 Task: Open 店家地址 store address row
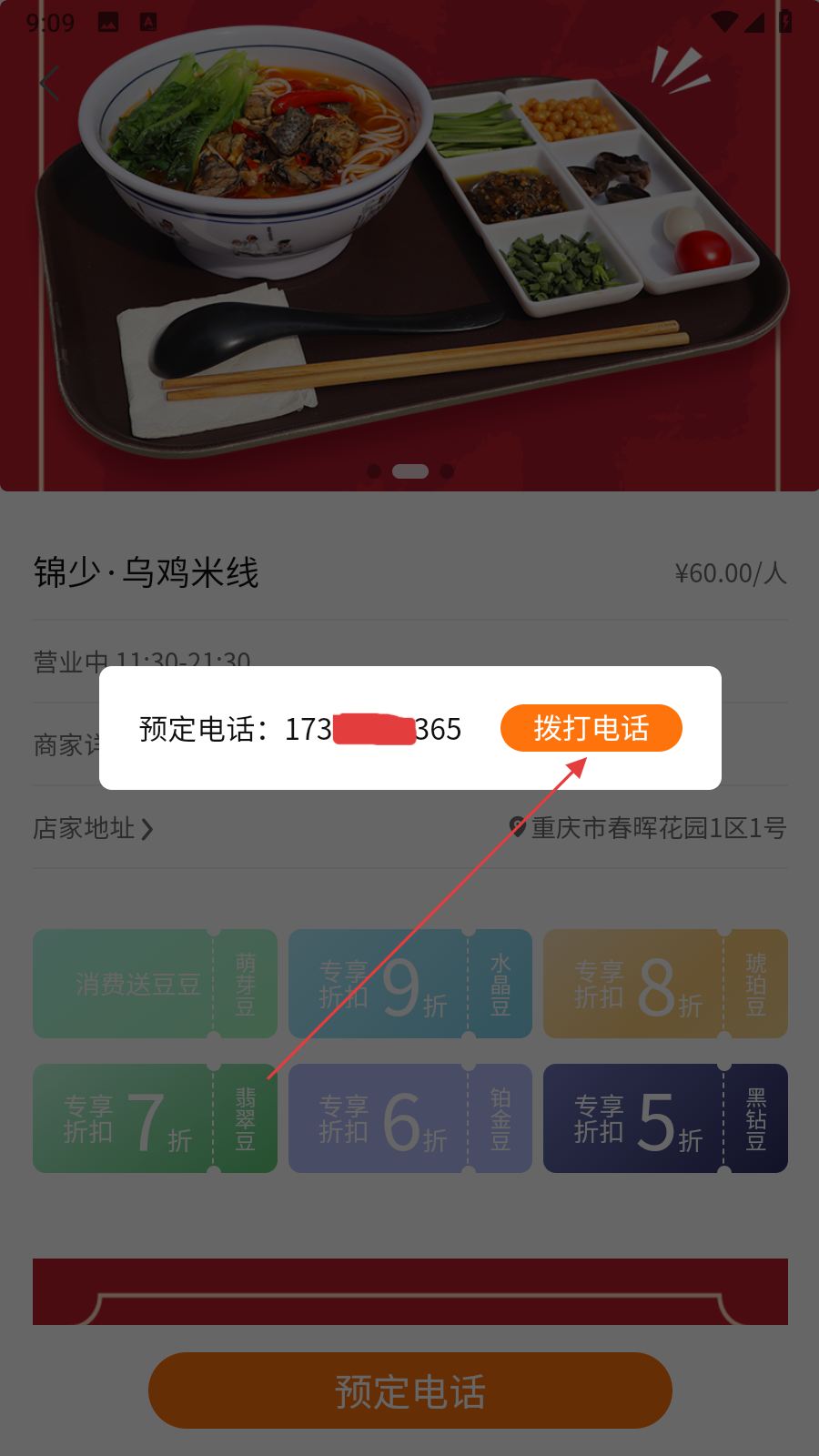[x=93, y=828]
